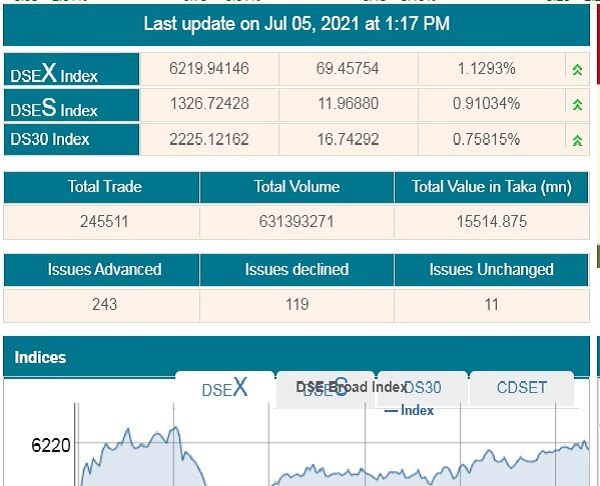Show the DS30 index chart tab

423,388
